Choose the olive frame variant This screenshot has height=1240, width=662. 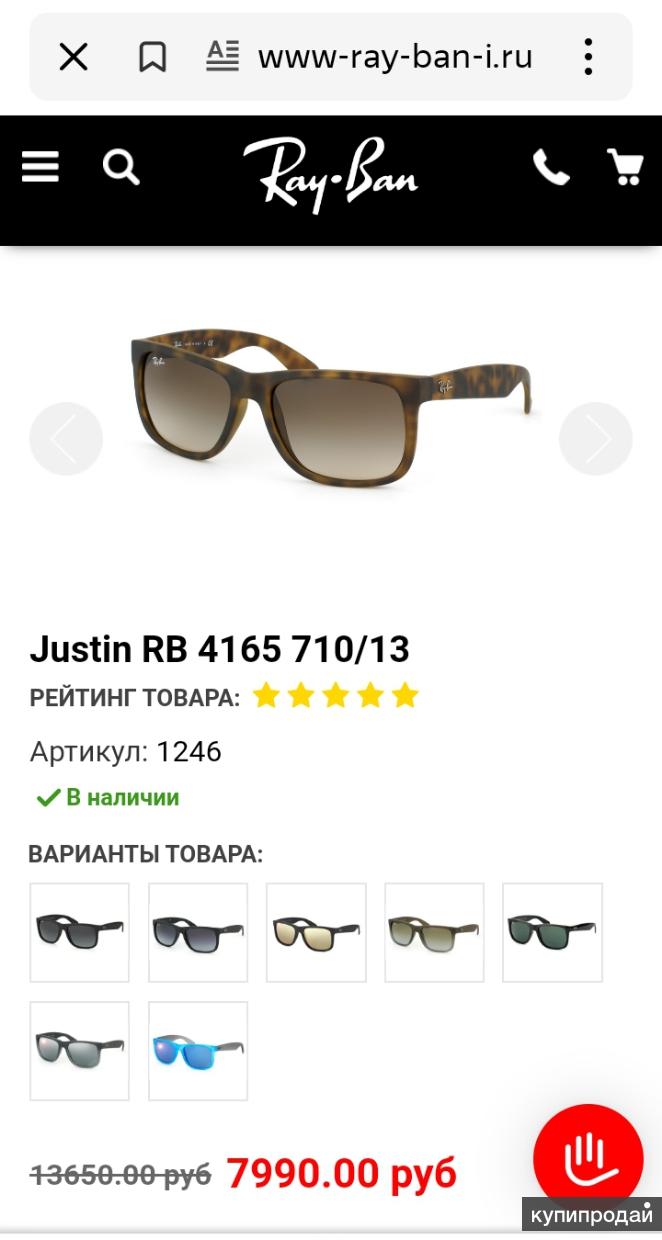(434, 932)
